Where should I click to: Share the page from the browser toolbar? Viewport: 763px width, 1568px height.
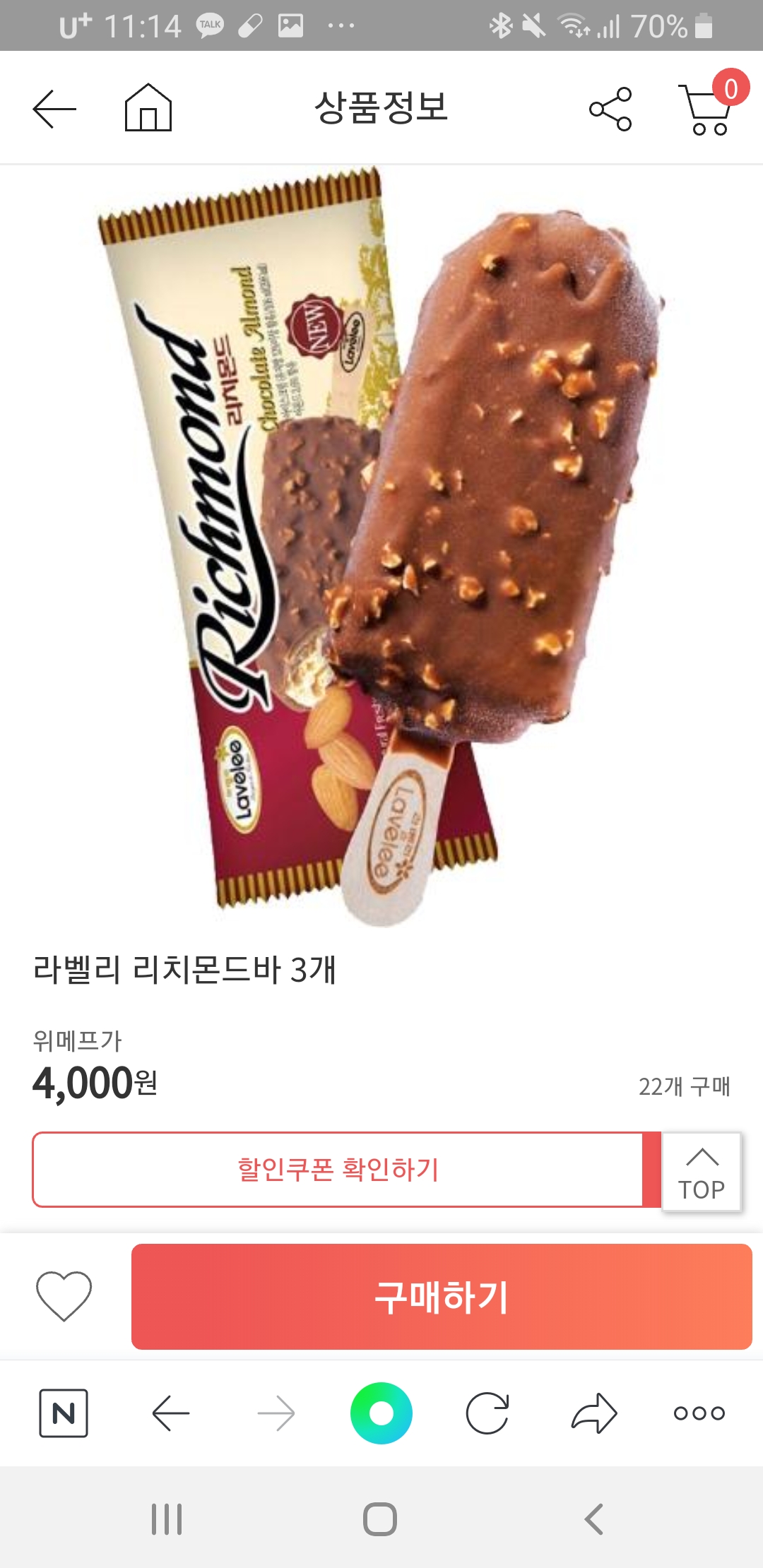594,1413
